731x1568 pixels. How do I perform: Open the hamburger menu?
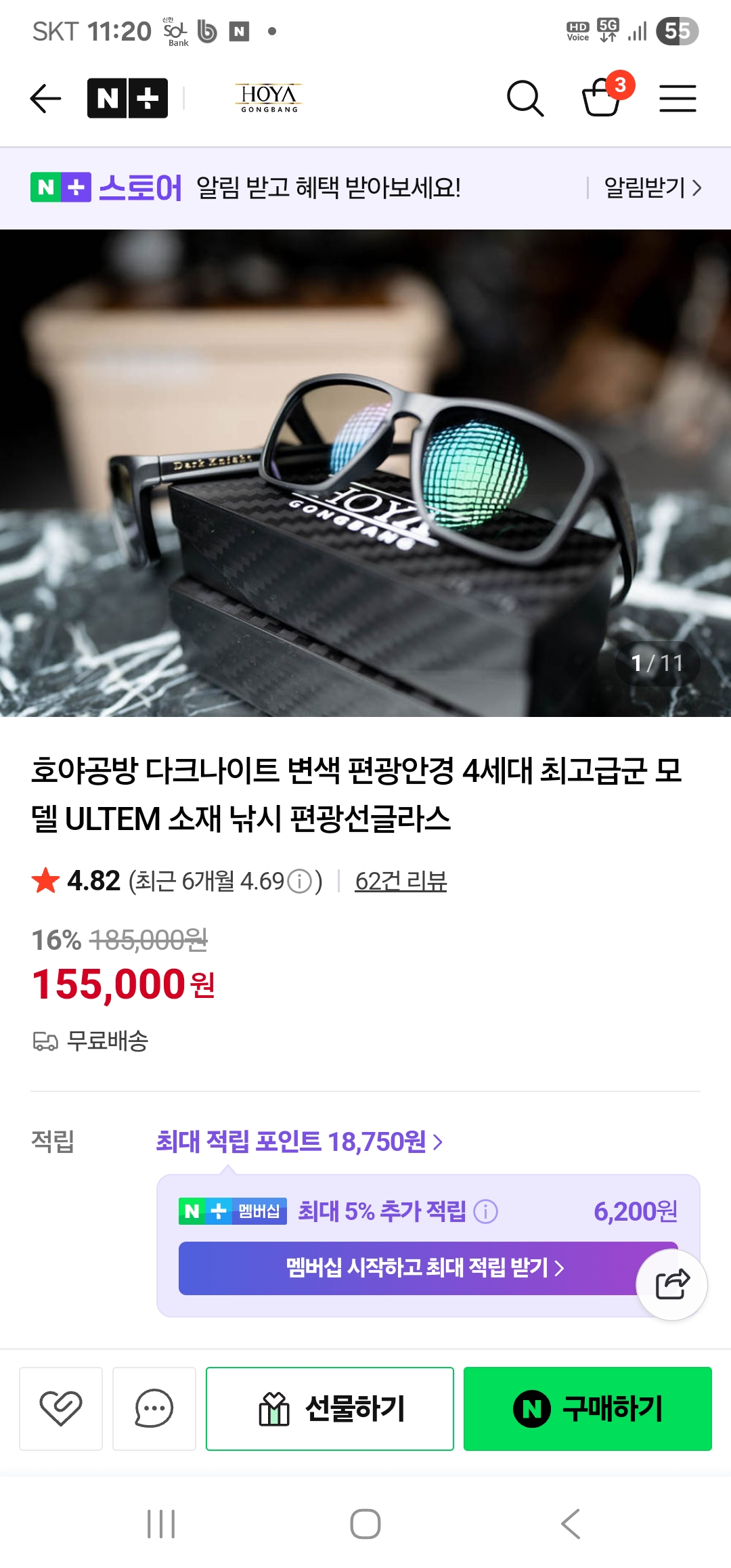[678, 99]
